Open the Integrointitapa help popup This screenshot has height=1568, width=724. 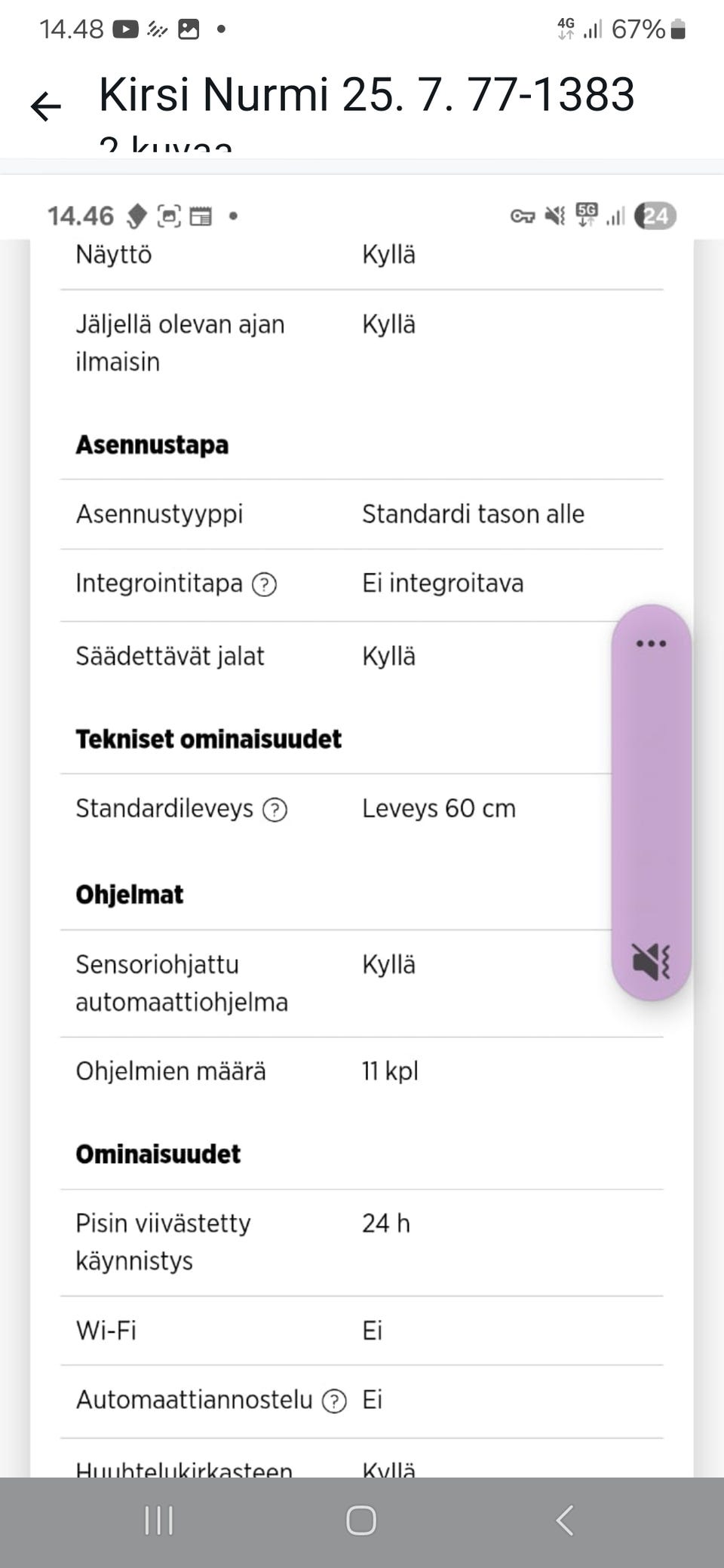(x=262, y=583)
